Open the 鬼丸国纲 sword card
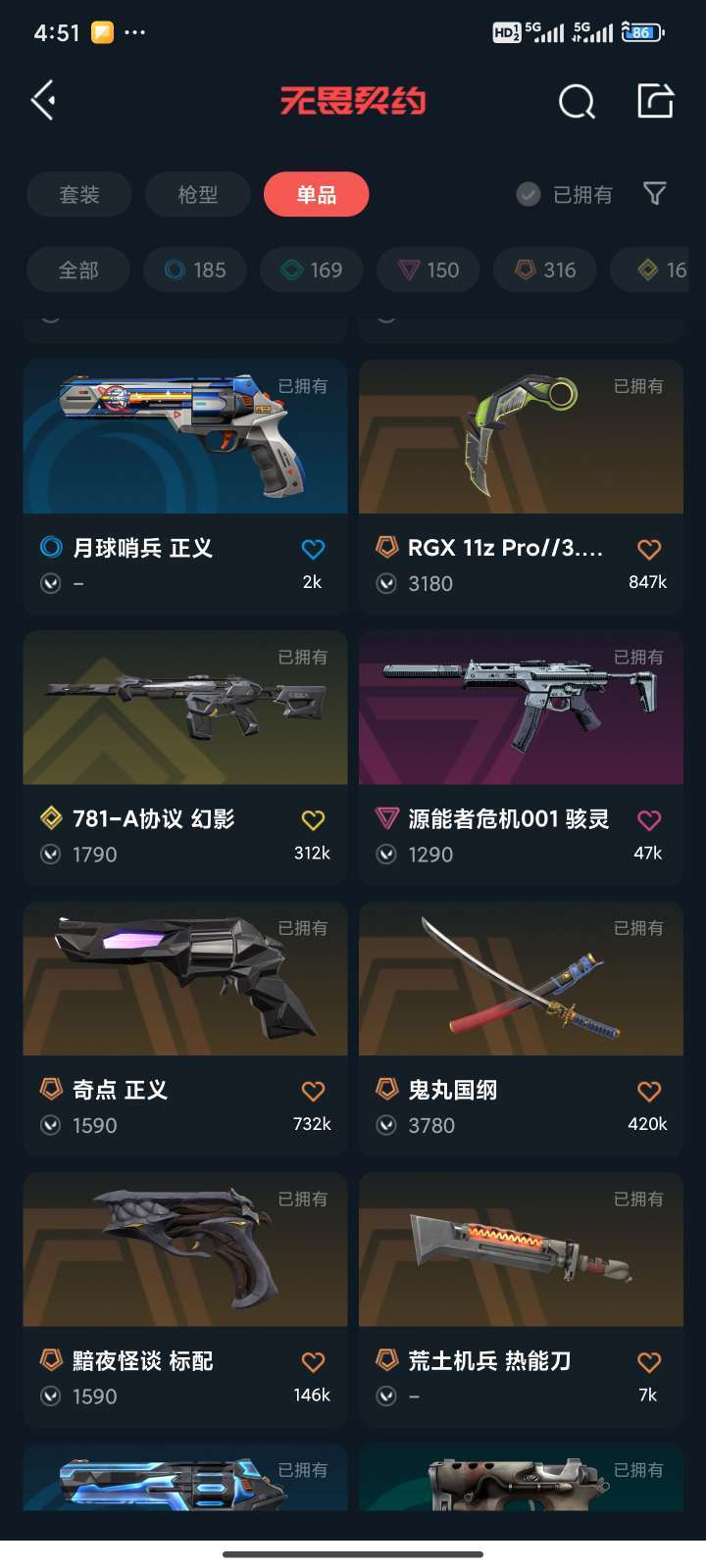The width and height of the screenshot is (706, 1568). point(521,1029)
